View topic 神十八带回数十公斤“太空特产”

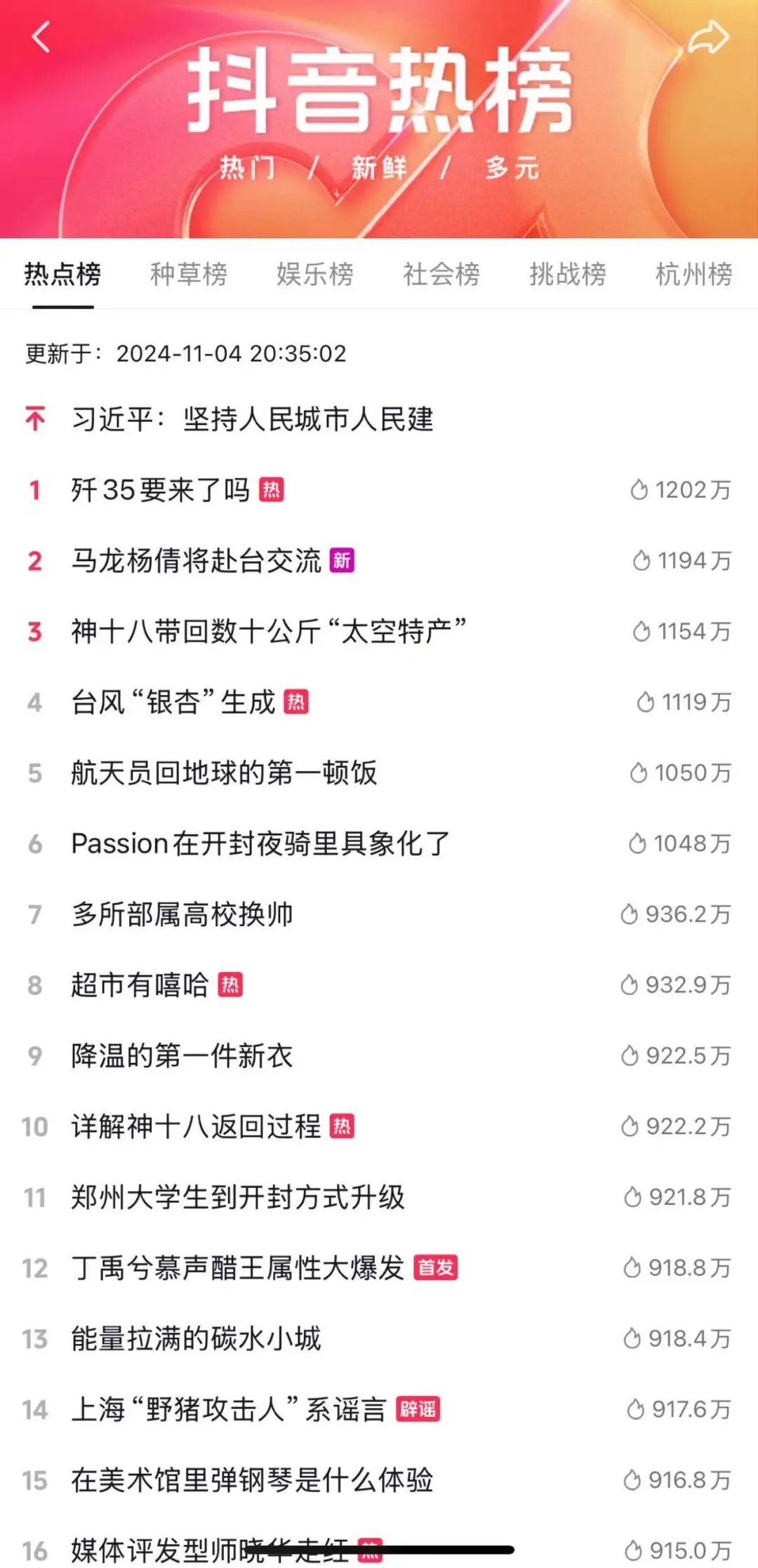(x=268, y=631)
